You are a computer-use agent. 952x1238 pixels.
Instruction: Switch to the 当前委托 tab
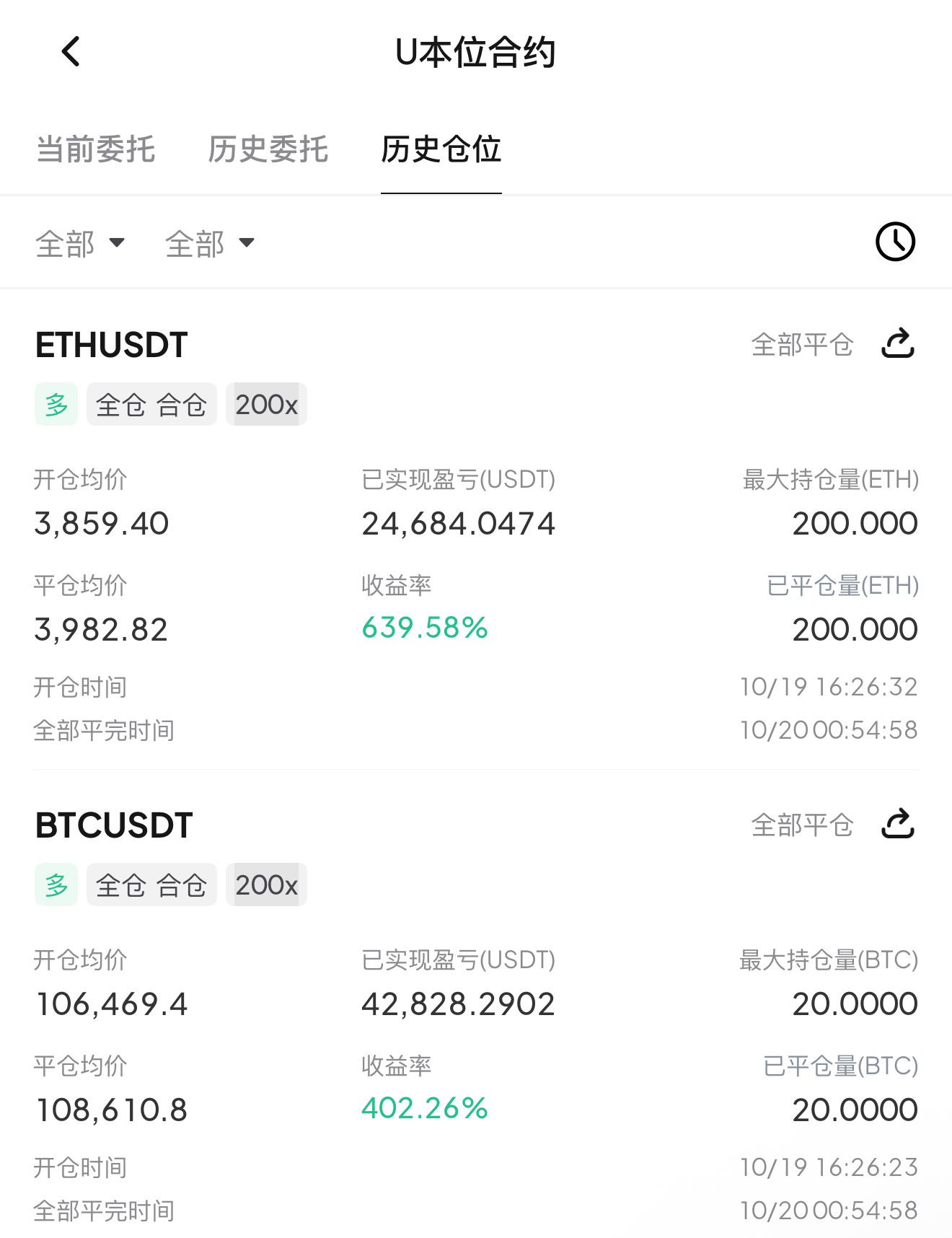(96, 149)
